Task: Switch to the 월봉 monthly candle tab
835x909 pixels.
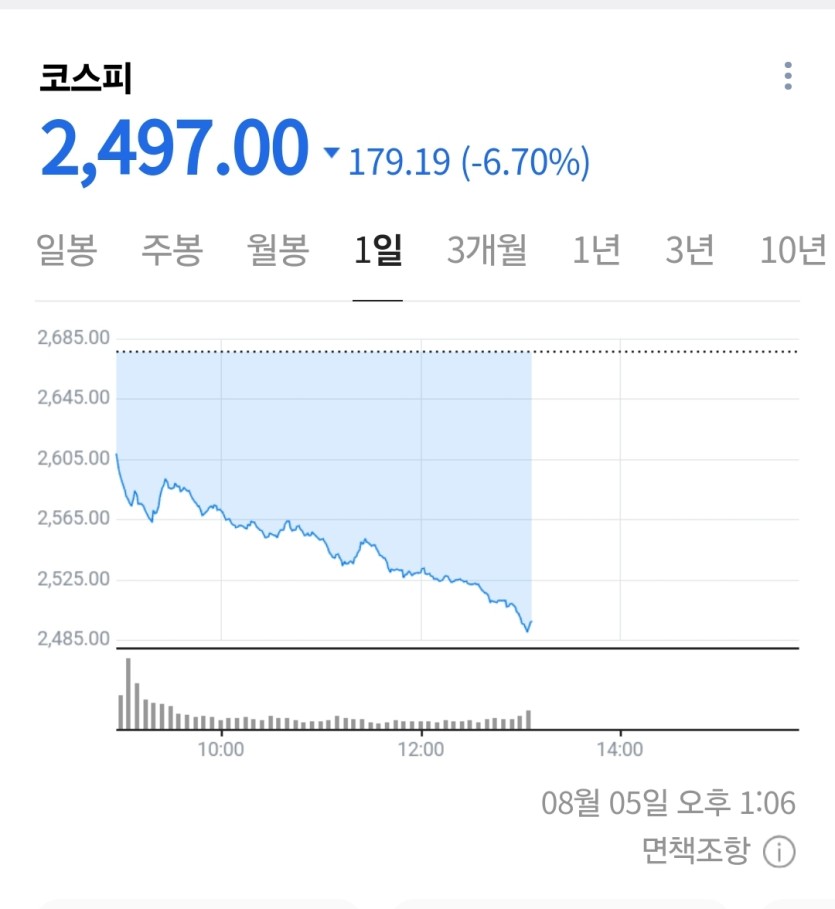Action: (278, 250)
